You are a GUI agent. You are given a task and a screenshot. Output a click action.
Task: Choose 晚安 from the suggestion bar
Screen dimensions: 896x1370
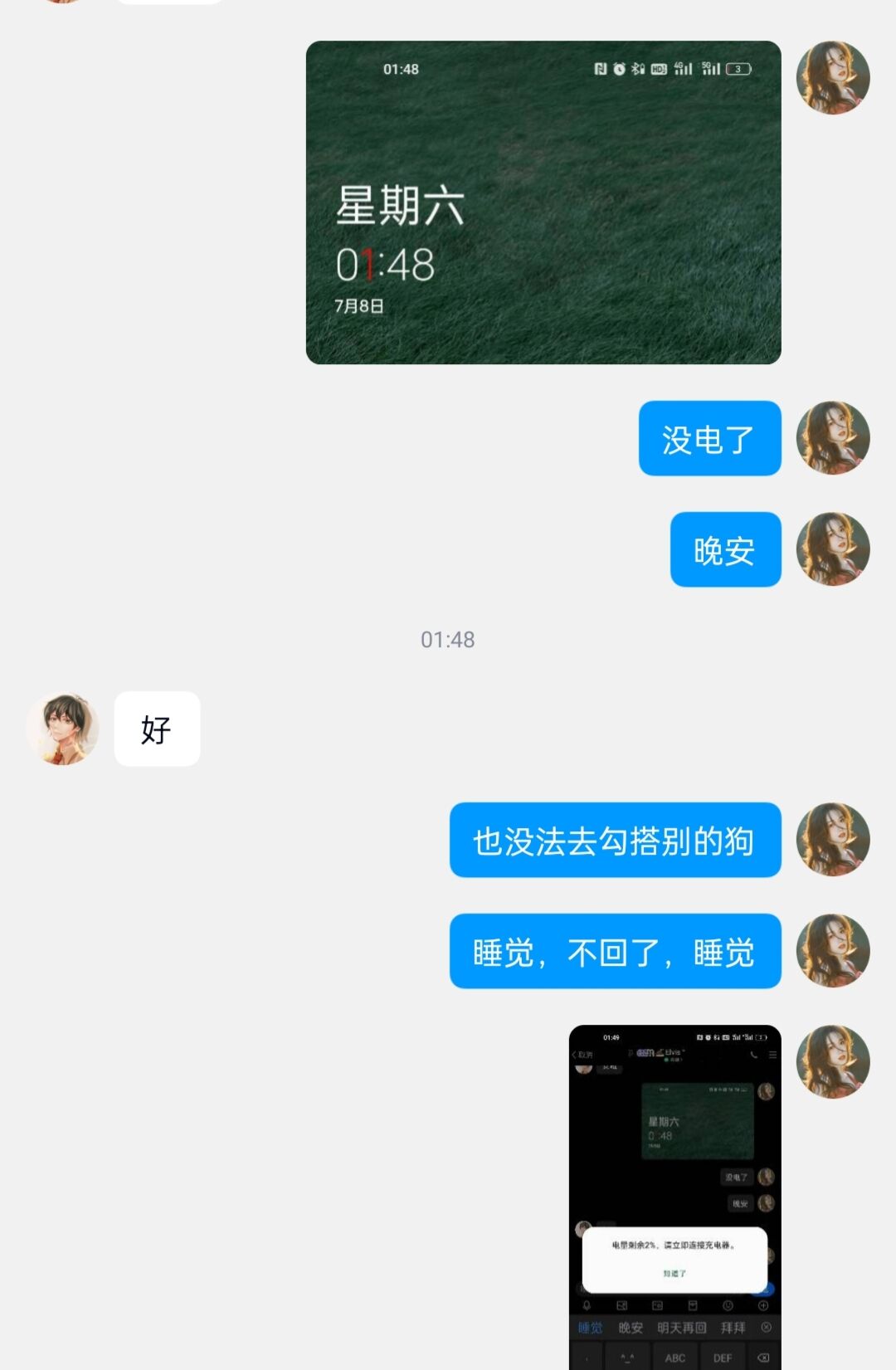pos(630,1327)
